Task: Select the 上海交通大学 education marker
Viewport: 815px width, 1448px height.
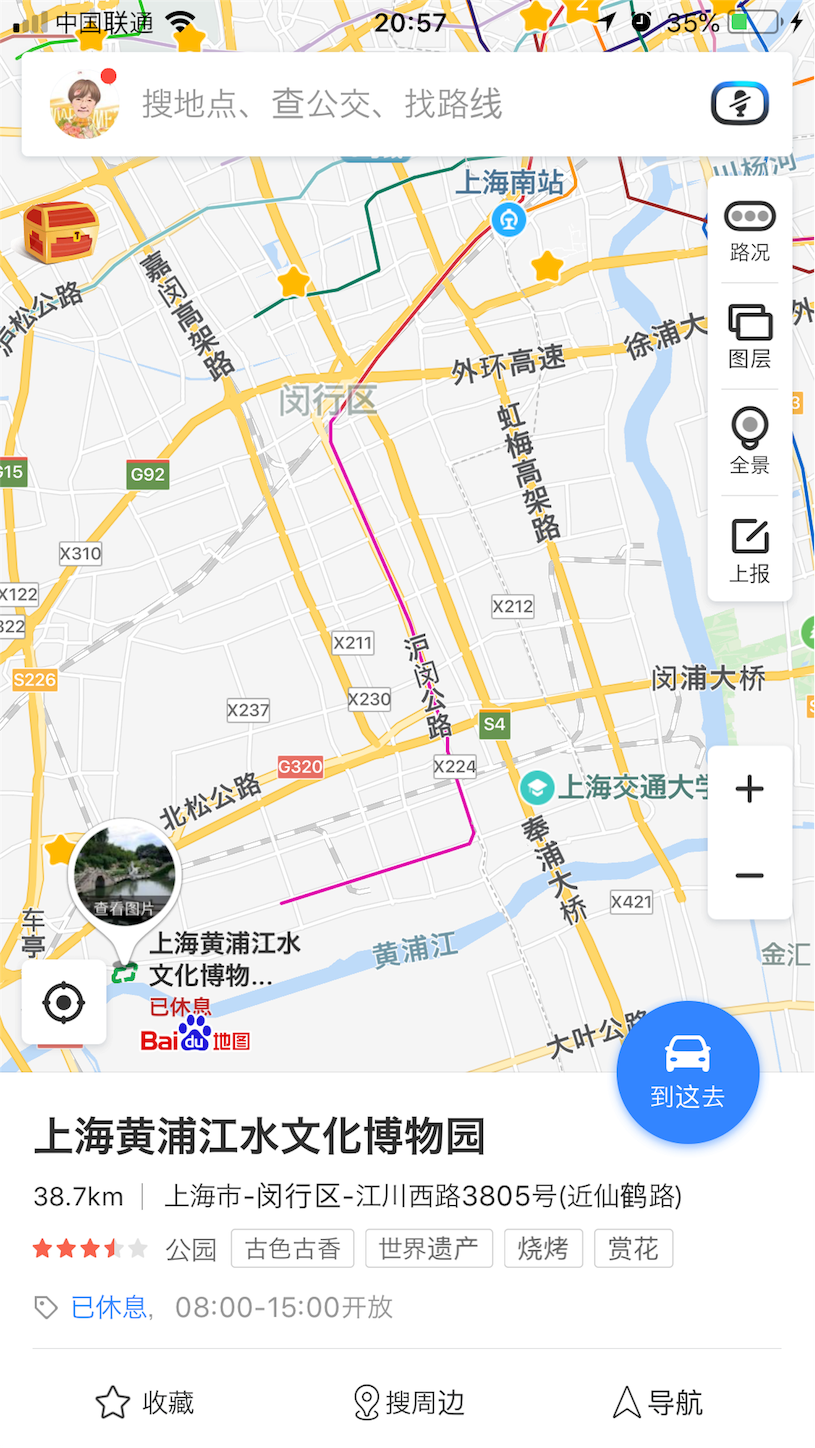Action: pos(540,787)
